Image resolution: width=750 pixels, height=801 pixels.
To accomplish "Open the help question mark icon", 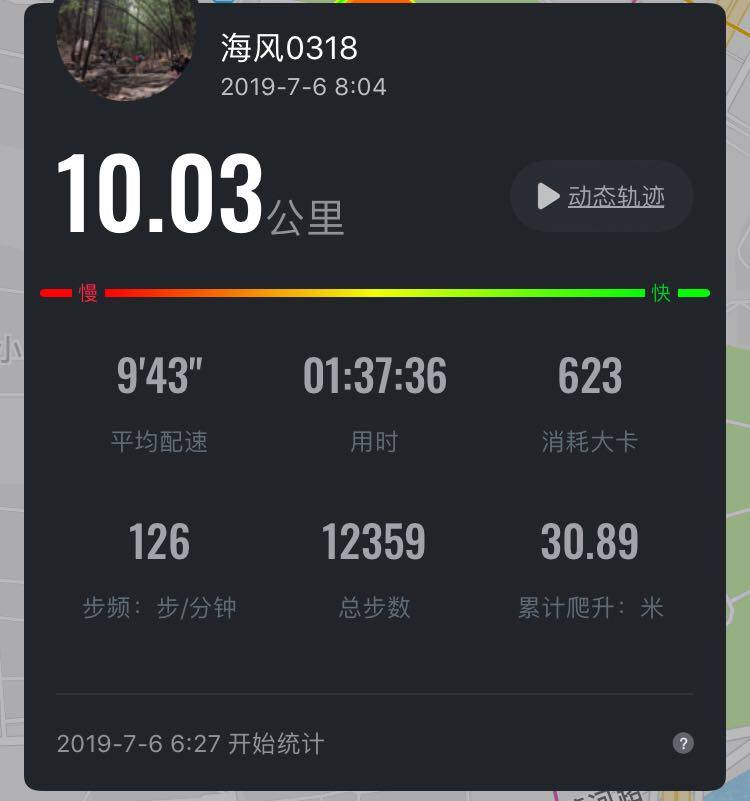I will (683, 743).
